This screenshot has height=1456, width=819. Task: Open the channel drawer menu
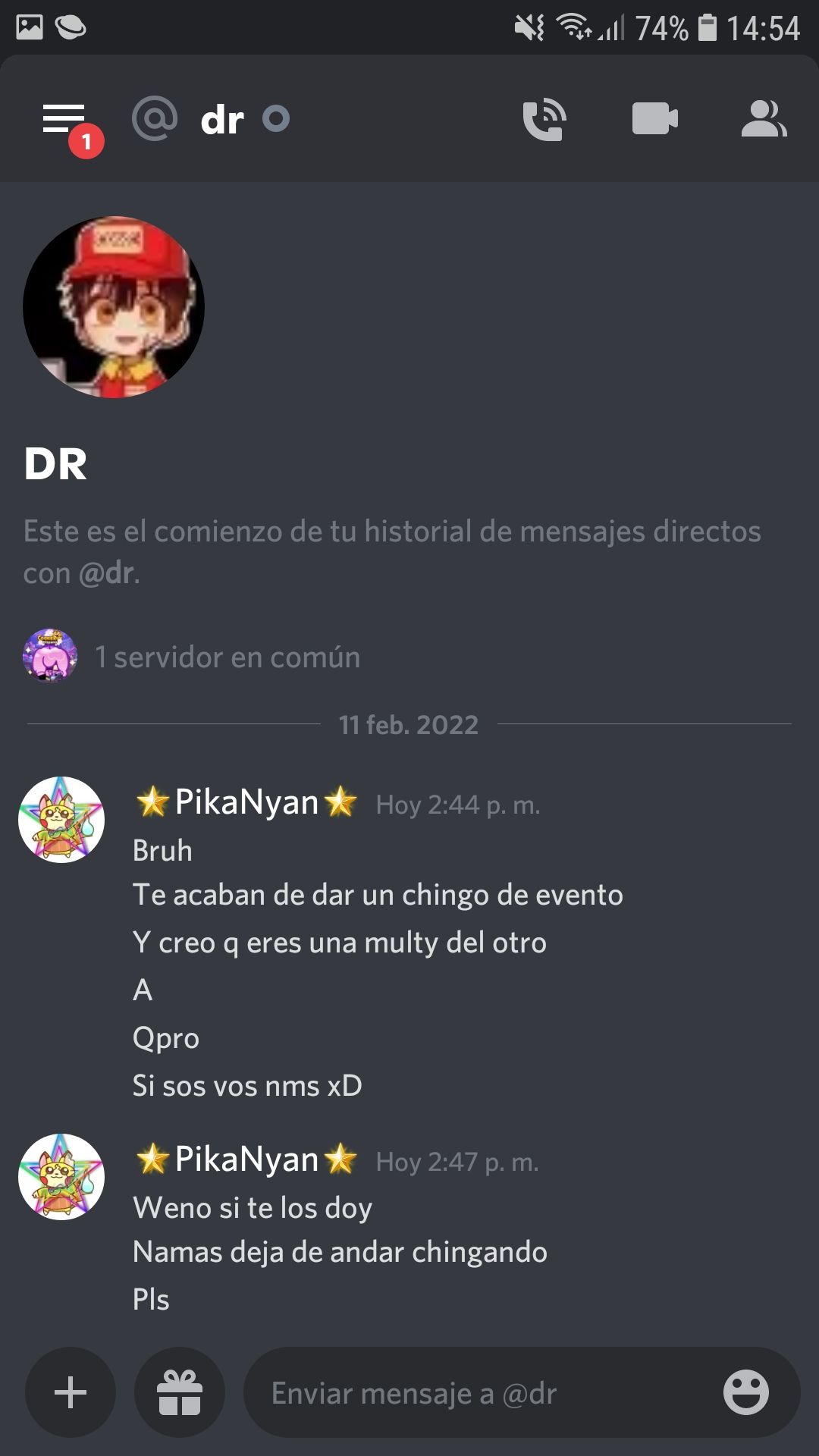coord(65,120)
